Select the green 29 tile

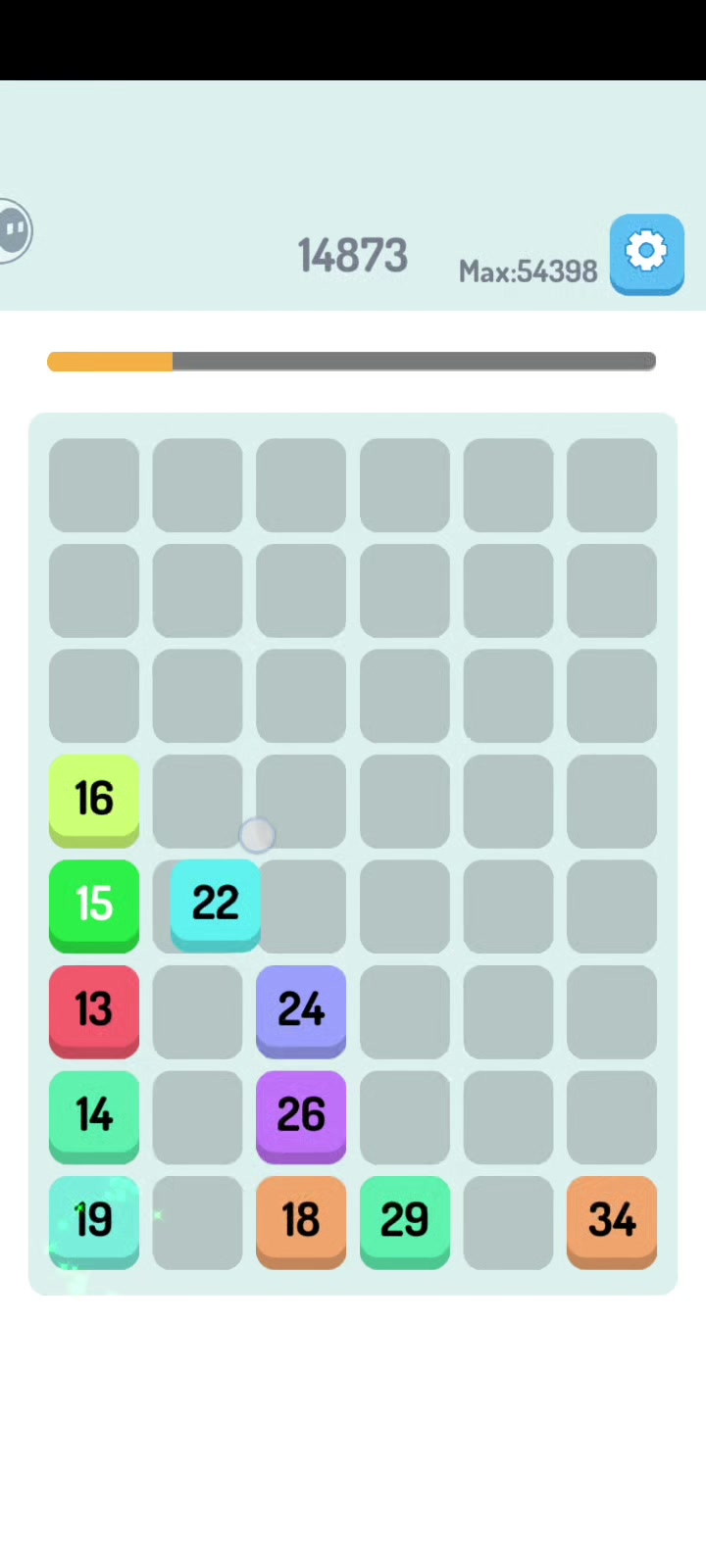point(405,1222)
